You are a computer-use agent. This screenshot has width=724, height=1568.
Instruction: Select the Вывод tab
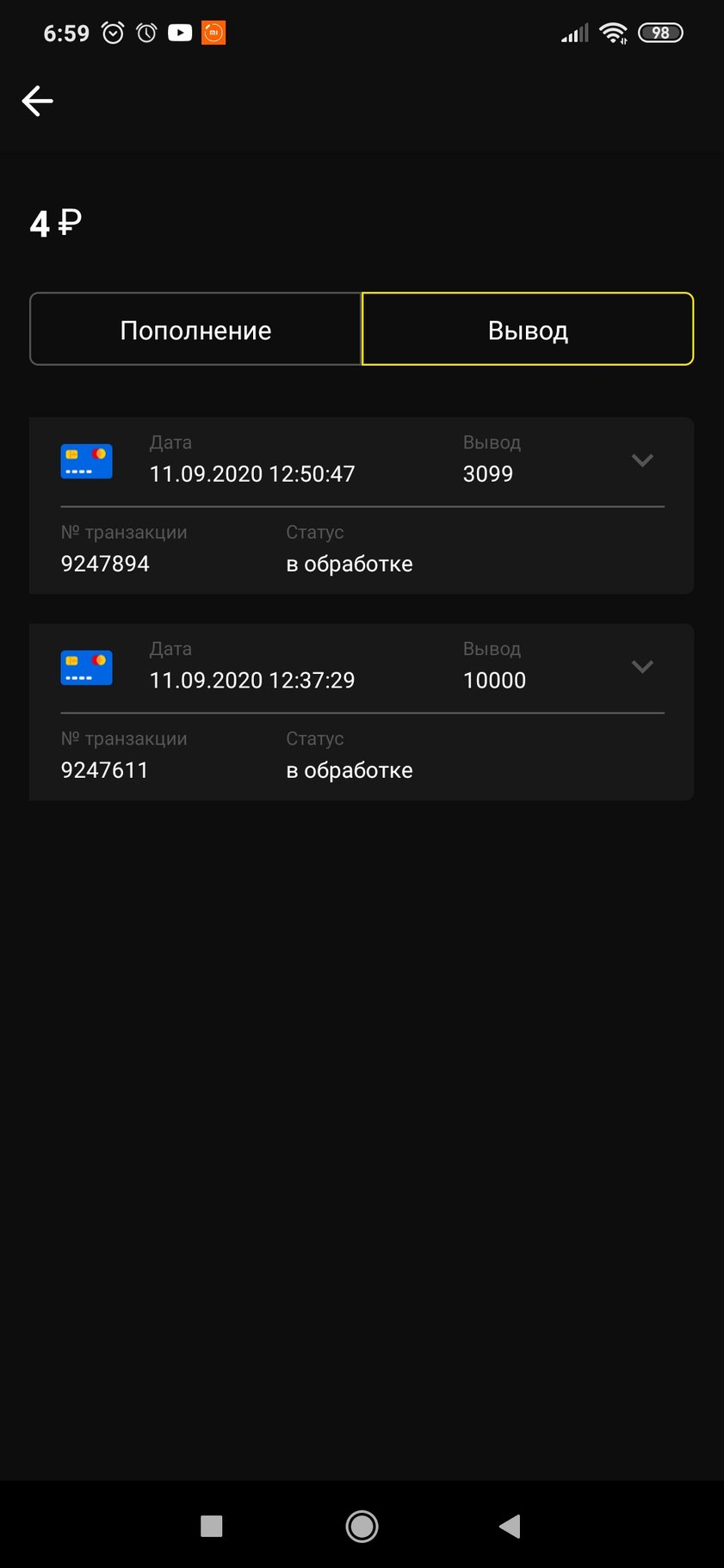528,330
